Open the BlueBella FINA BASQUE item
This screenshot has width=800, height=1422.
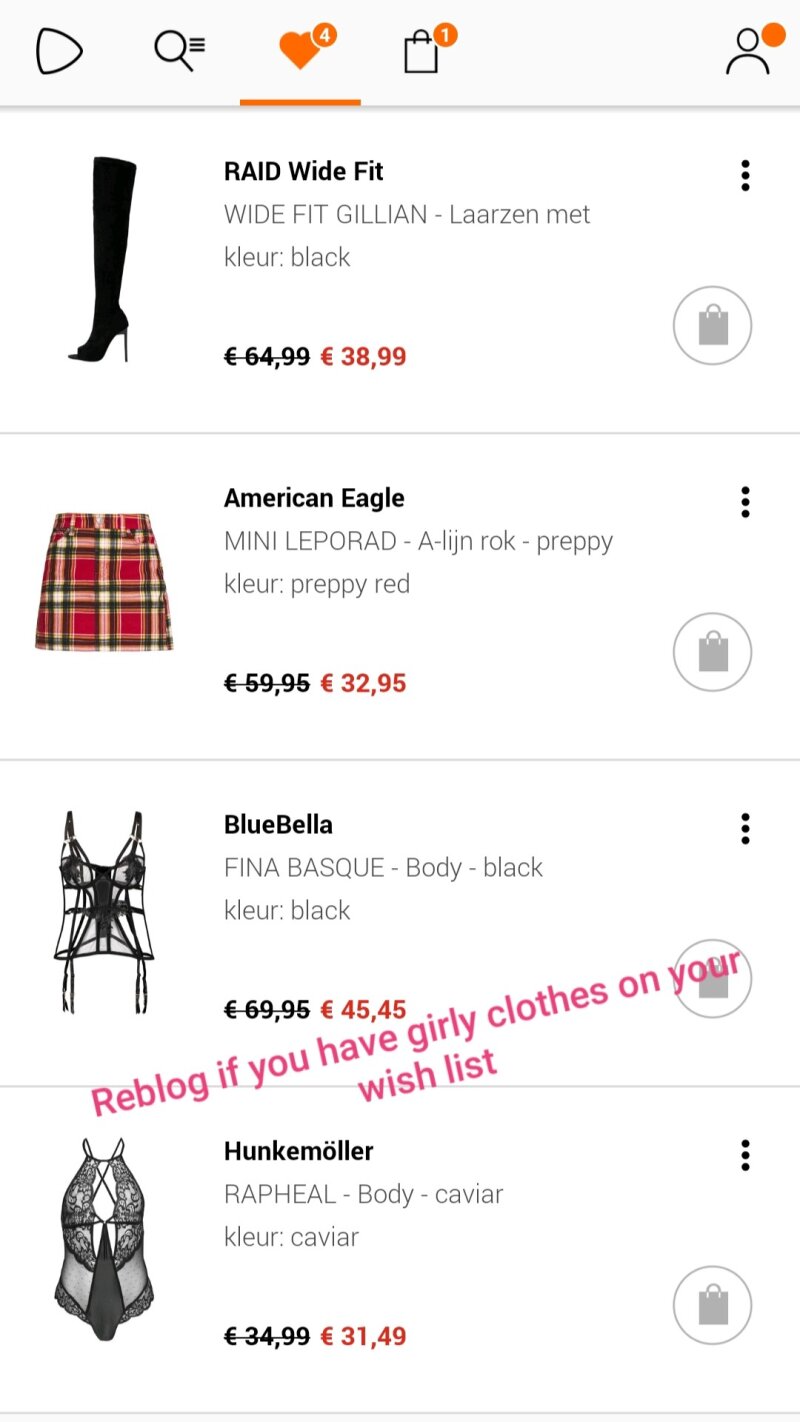point(383,867)
